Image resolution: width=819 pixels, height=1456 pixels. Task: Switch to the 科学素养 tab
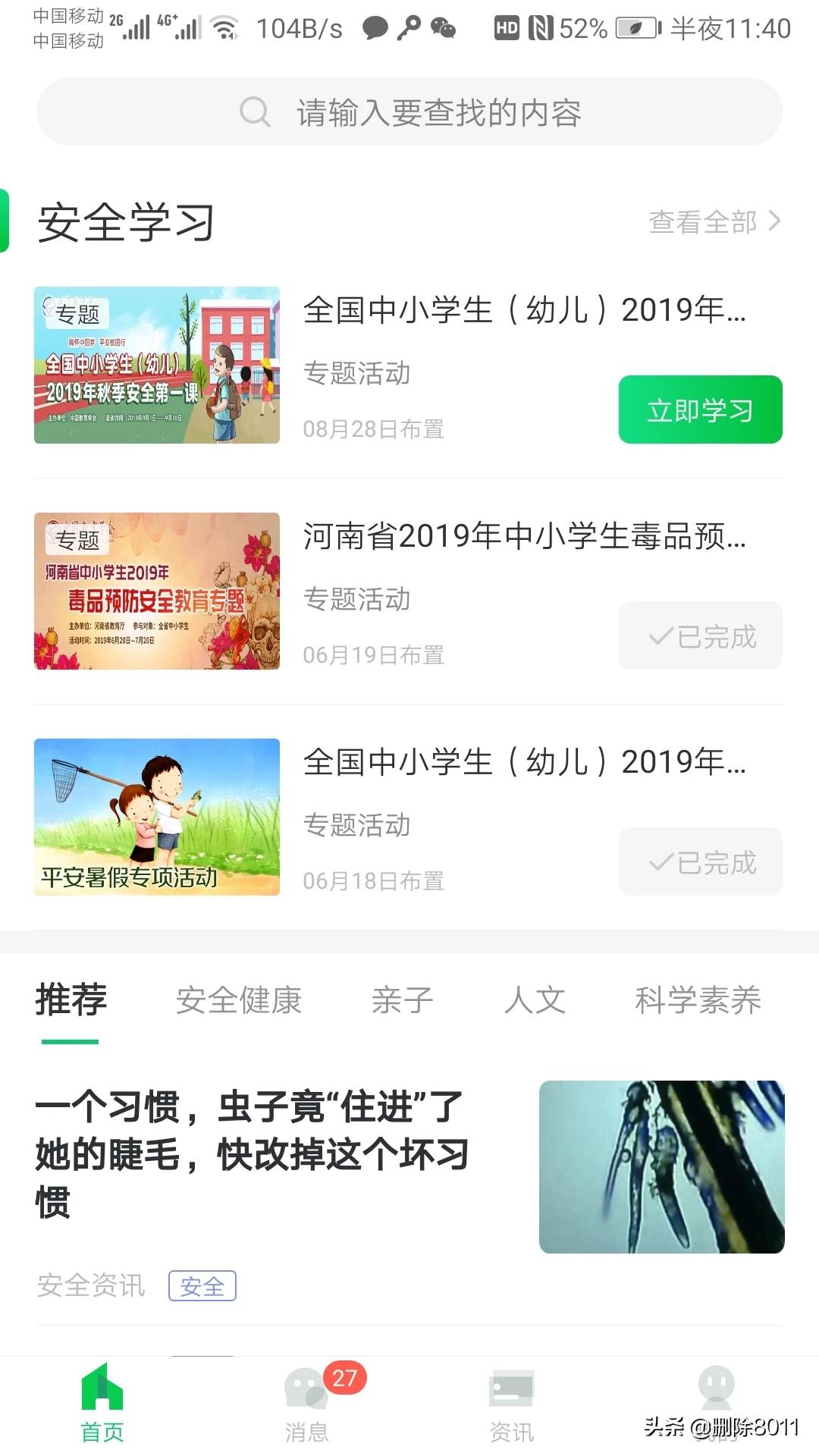[x=698, y=999]
